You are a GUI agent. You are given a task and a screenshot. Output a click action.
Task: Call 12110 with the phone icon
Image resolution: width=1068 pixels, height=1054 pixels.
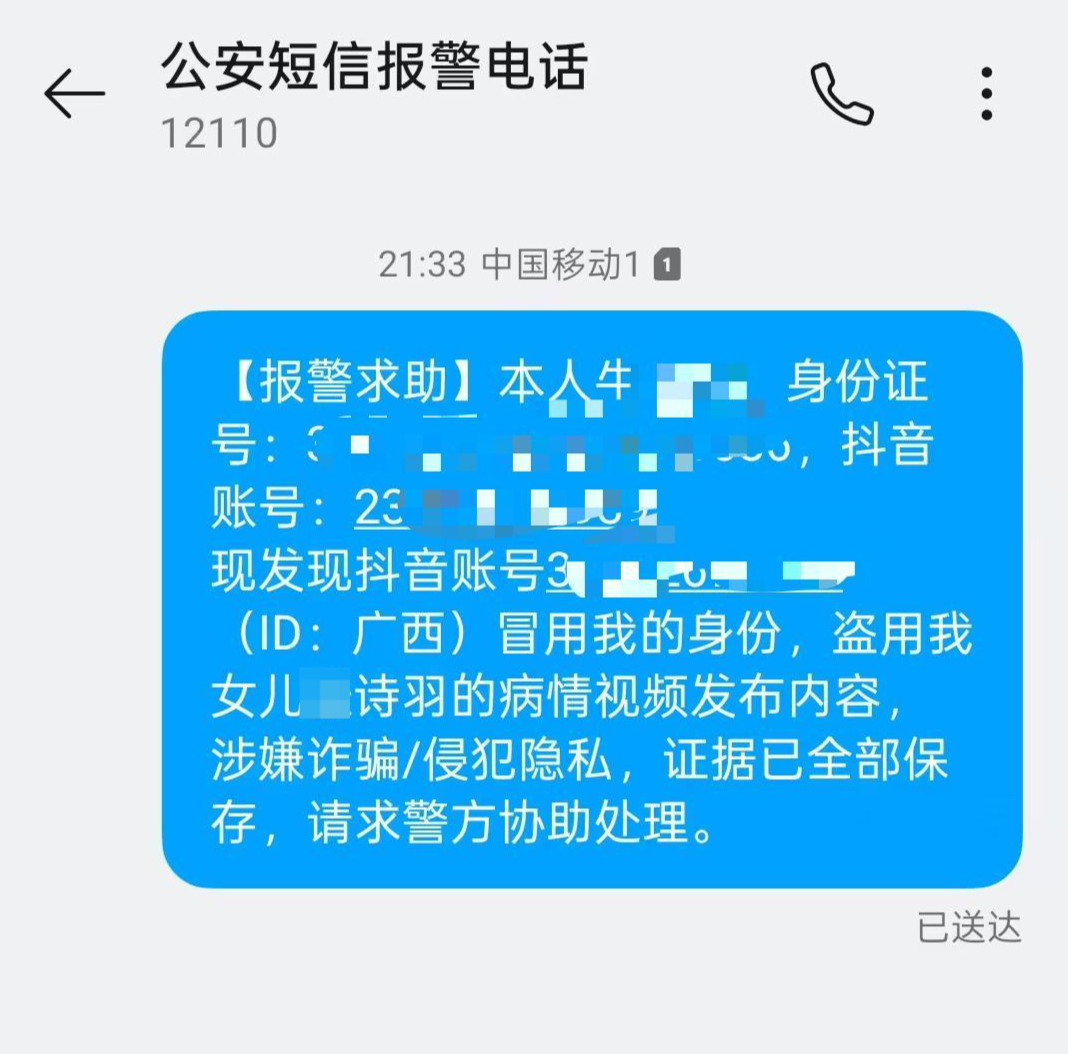click(x=841, y=94)
